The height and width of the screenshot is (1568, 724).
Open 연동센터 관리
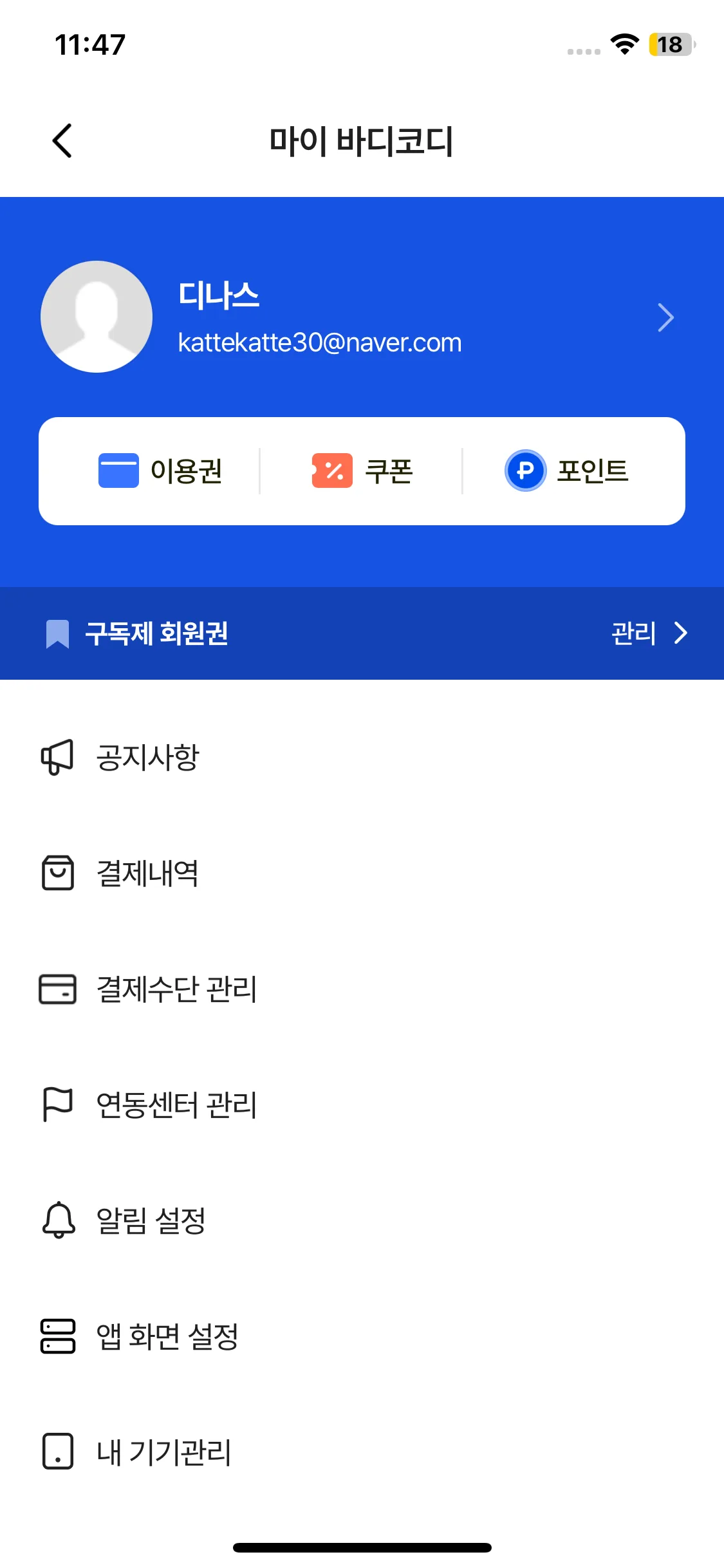[x=176, y=1105]
